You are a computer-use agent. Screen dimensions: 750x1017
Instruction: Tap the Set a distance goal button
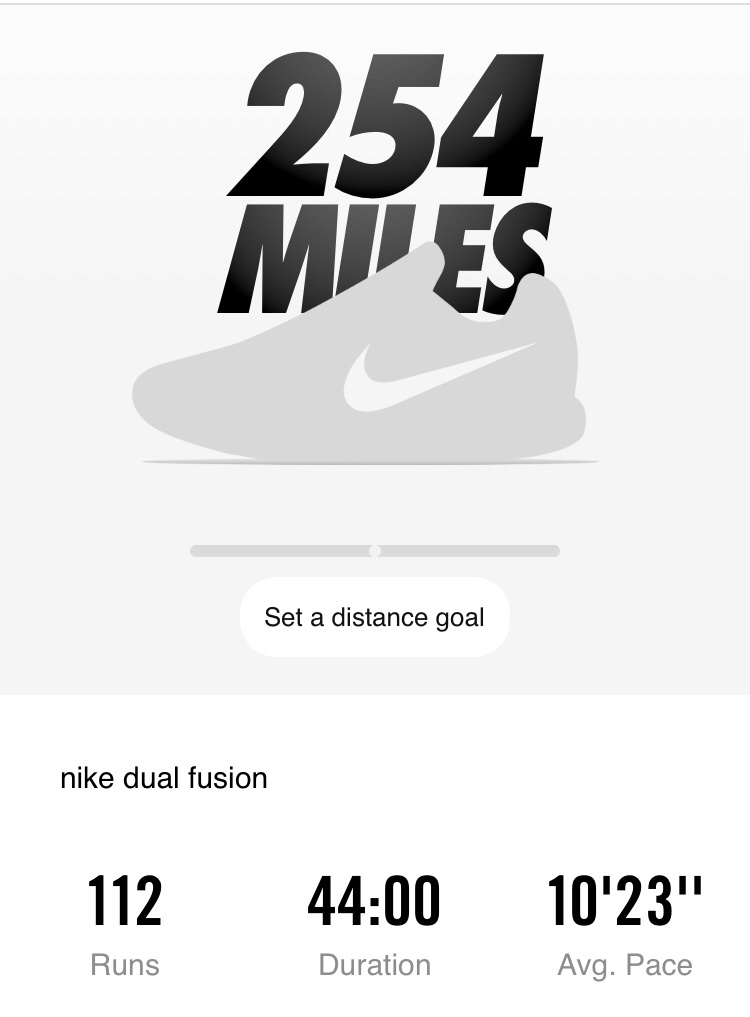(x=374, y=617)
